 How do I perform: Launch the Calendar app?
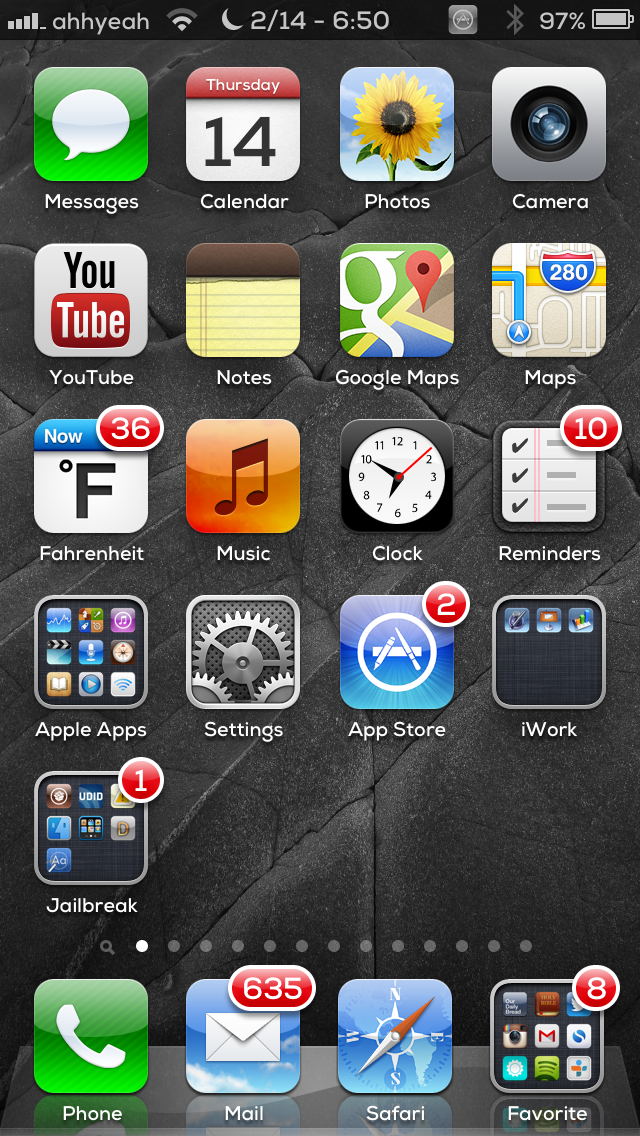(243, 125)
